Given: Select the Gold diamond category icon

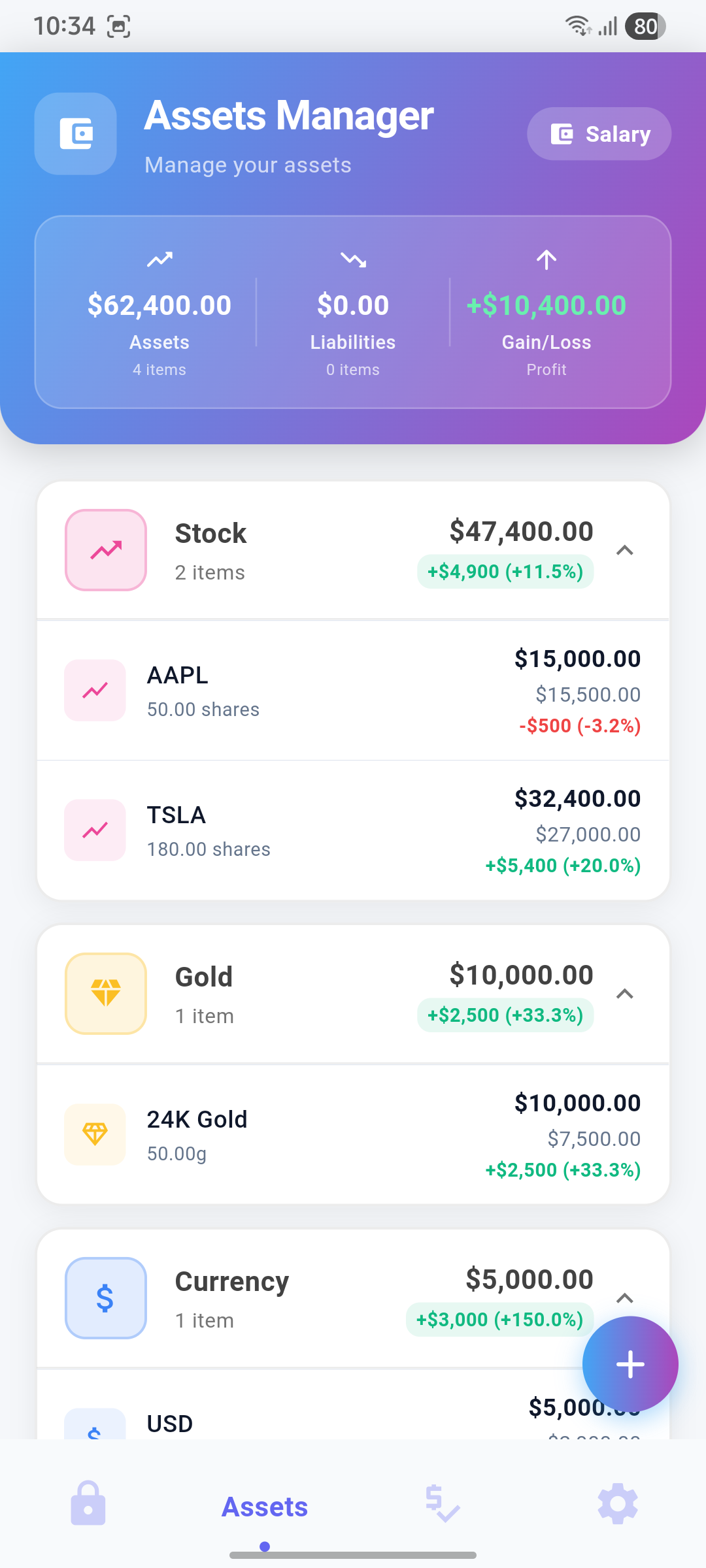Looking at the screenshot, I should click(x=105, y=994).
